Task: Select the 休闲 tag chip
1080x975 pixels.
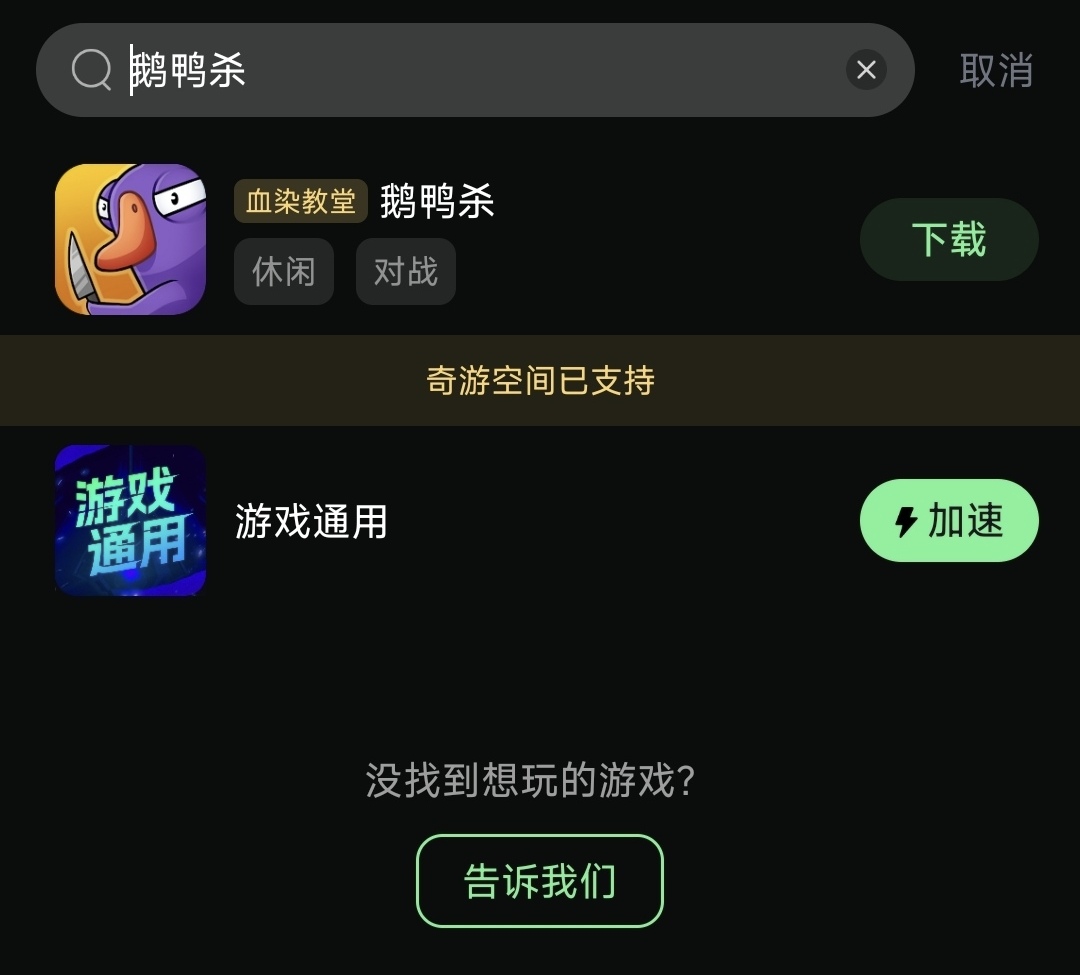Action: [284, 271]
